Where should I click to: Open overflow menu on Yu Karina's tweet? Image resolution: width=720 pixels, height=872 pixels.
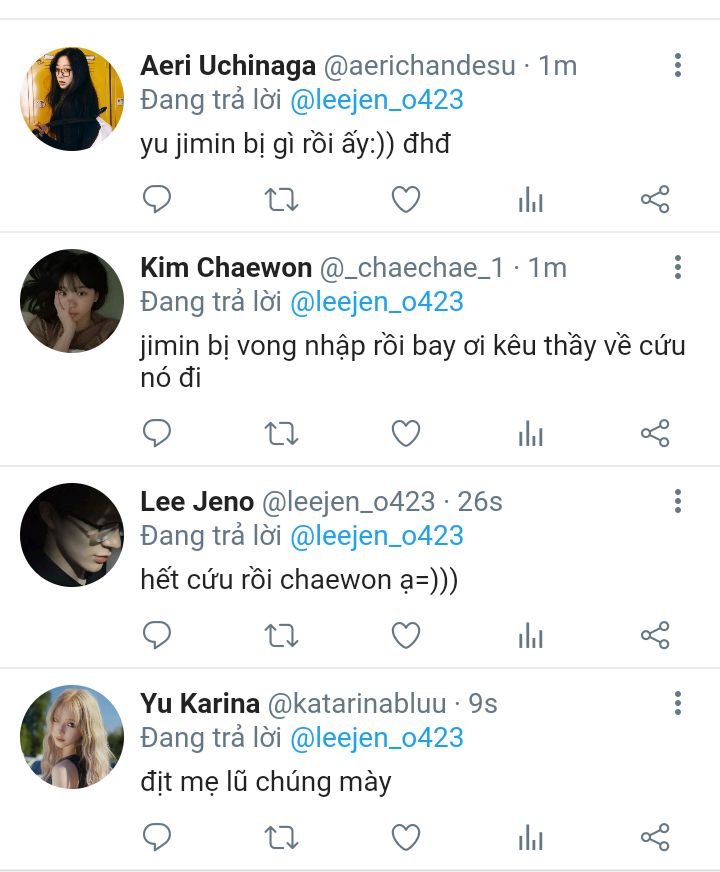coord(677,704)
